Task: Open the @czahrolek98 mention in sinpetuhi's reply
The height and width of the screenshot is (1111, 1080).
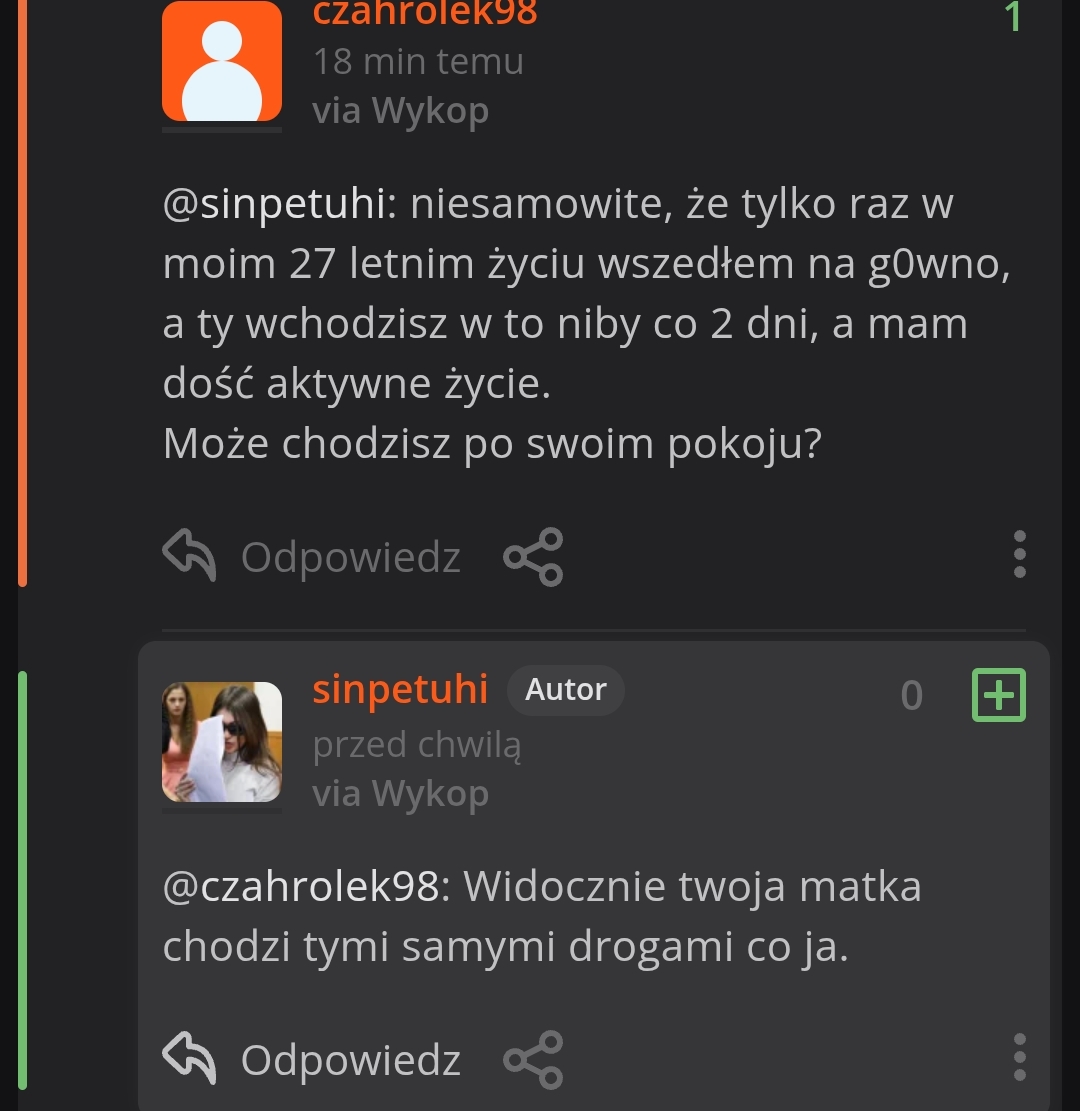Action: (300, 887)
